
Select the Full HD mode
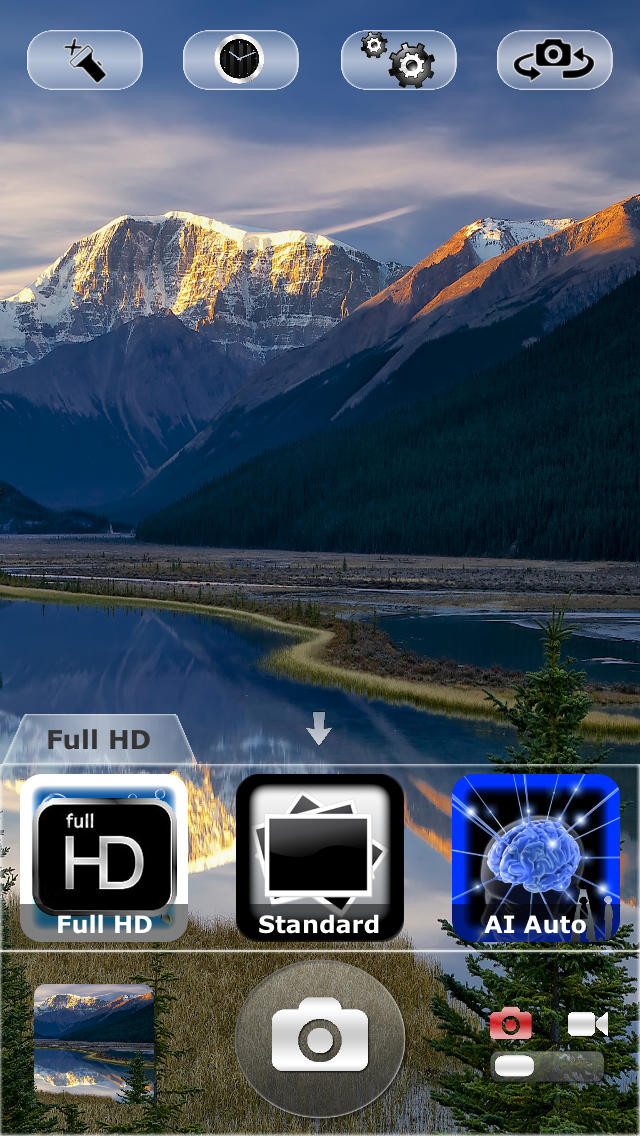click(x=104, y=858)
